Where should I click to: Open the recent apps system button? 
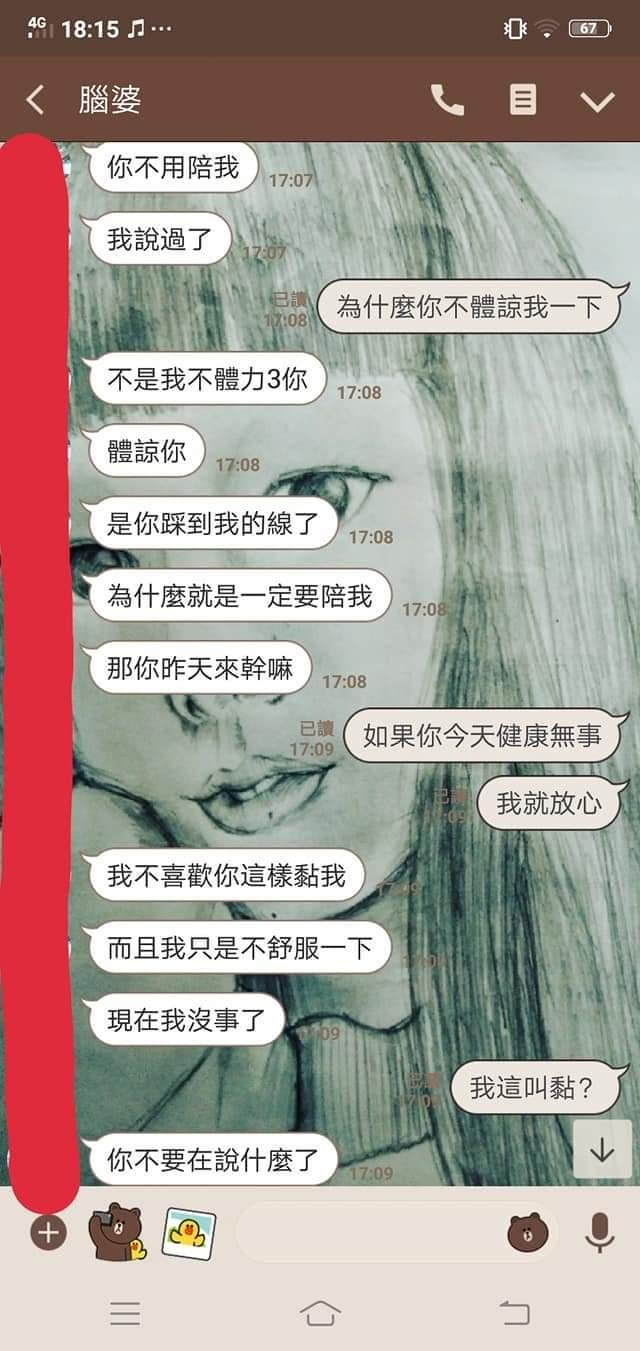pos(125,1313)
